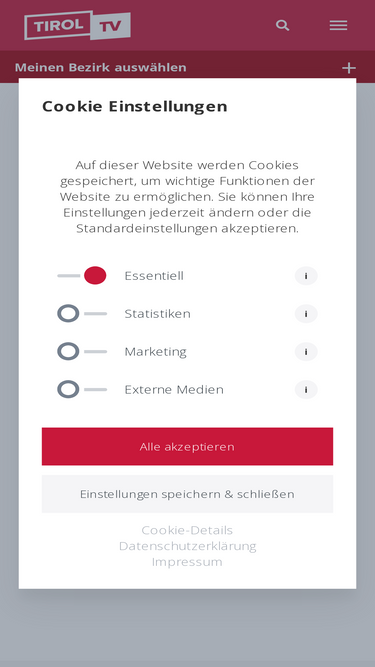Read the Datenschutzerklärung
This screenshot has width=375, height=667.
[x=187, y=546]
